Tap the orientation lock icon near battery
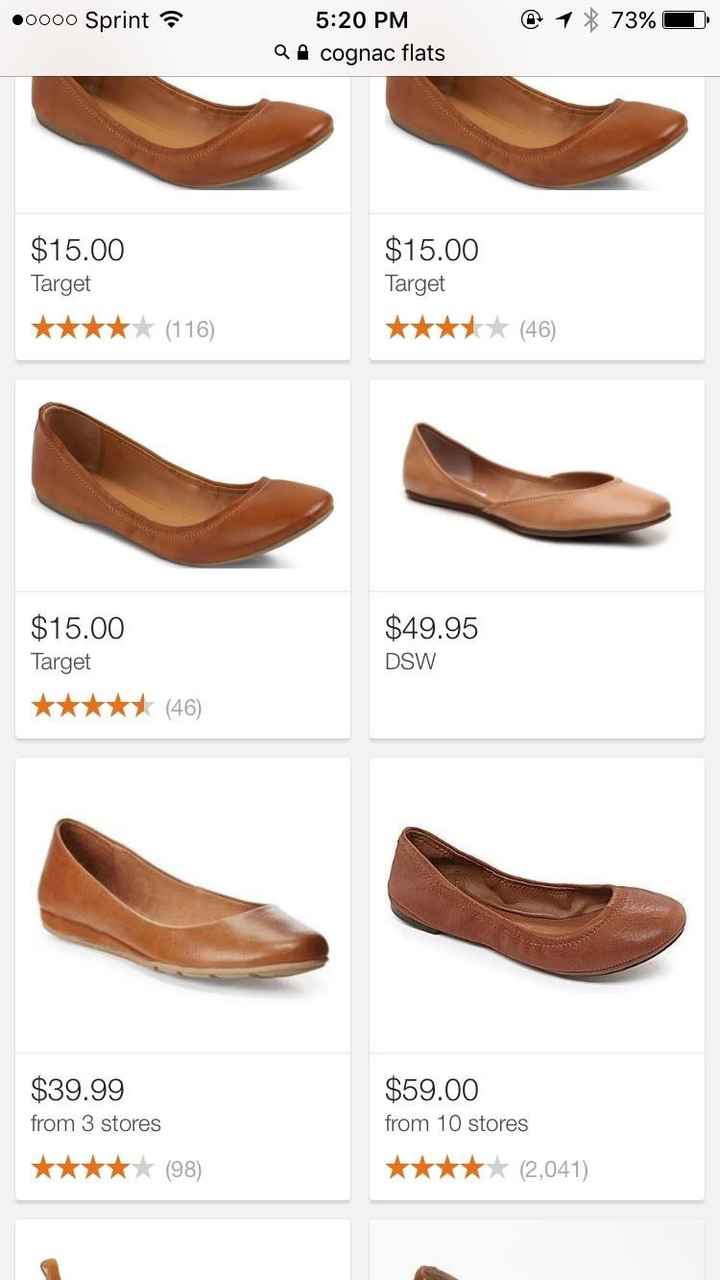 click(x=533, y=18)
